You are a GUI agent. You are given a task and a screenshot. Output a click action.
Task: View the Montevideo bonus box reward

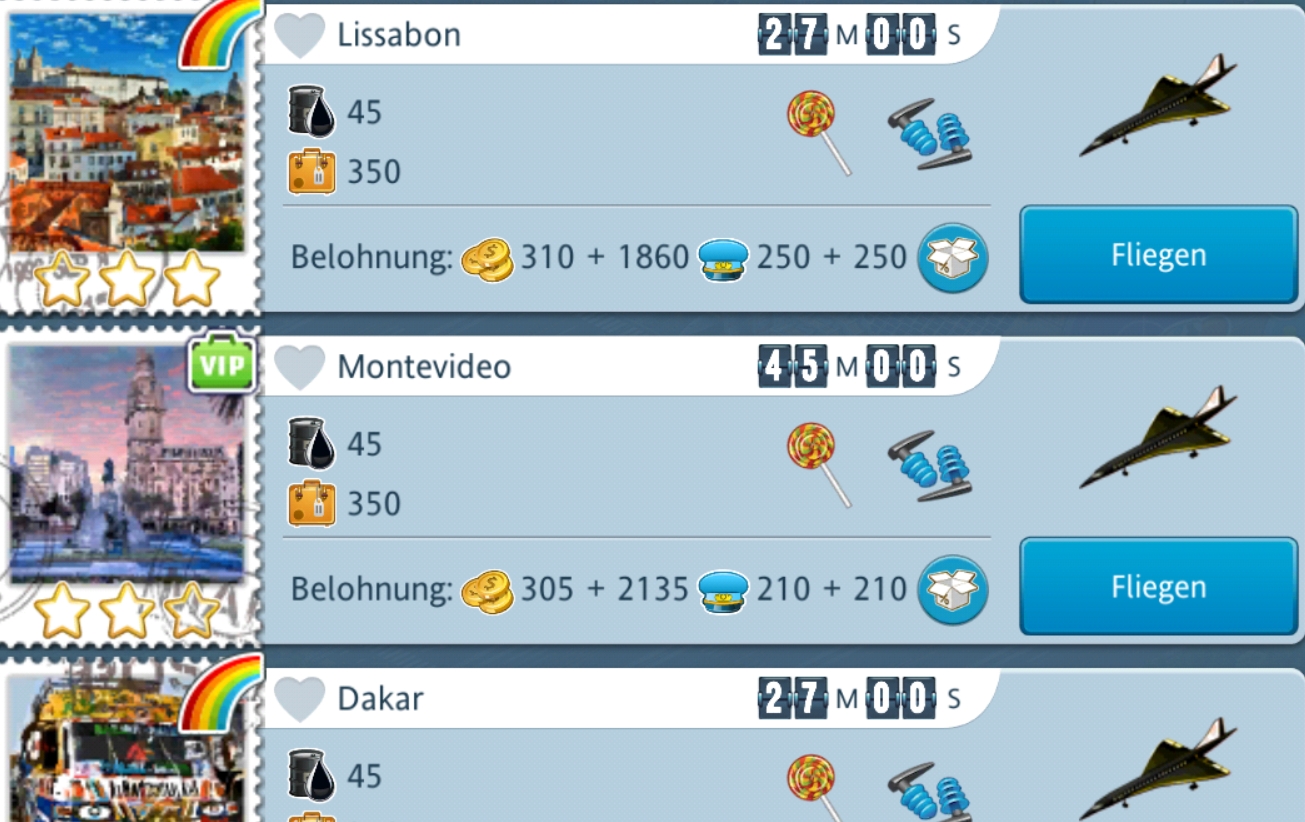(952, 589)
